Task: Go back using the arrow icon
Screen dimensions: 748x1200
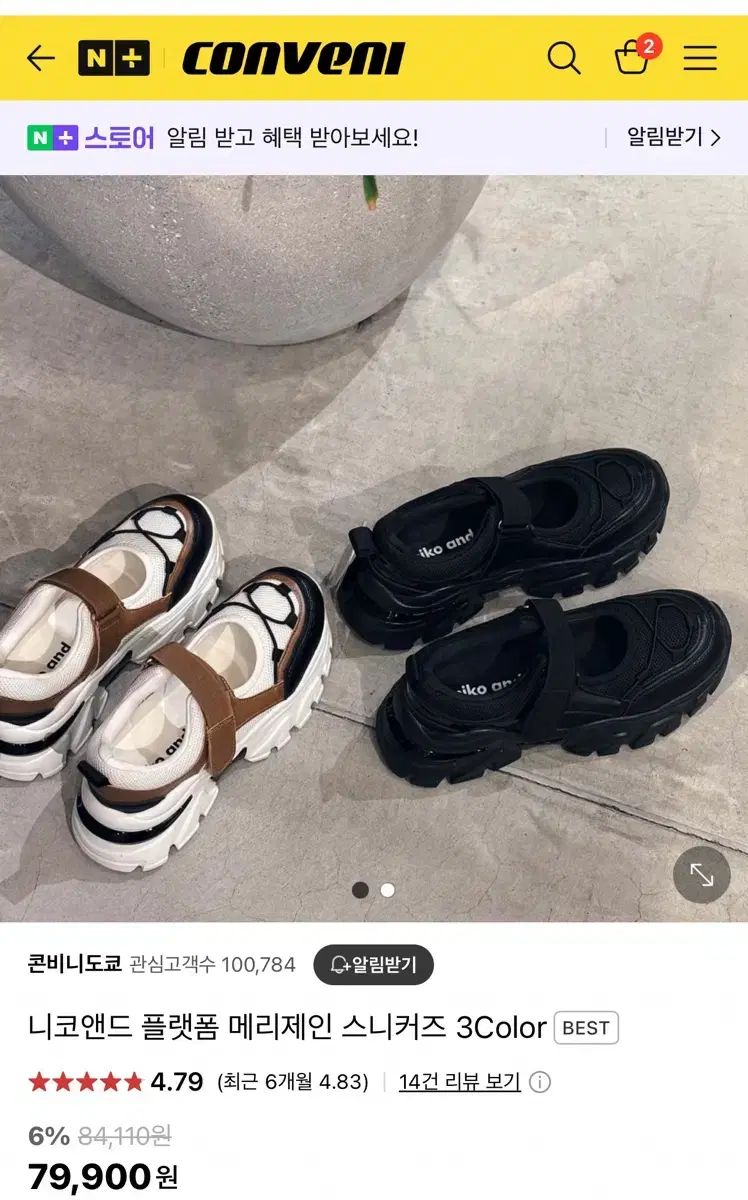Action: 40,58
